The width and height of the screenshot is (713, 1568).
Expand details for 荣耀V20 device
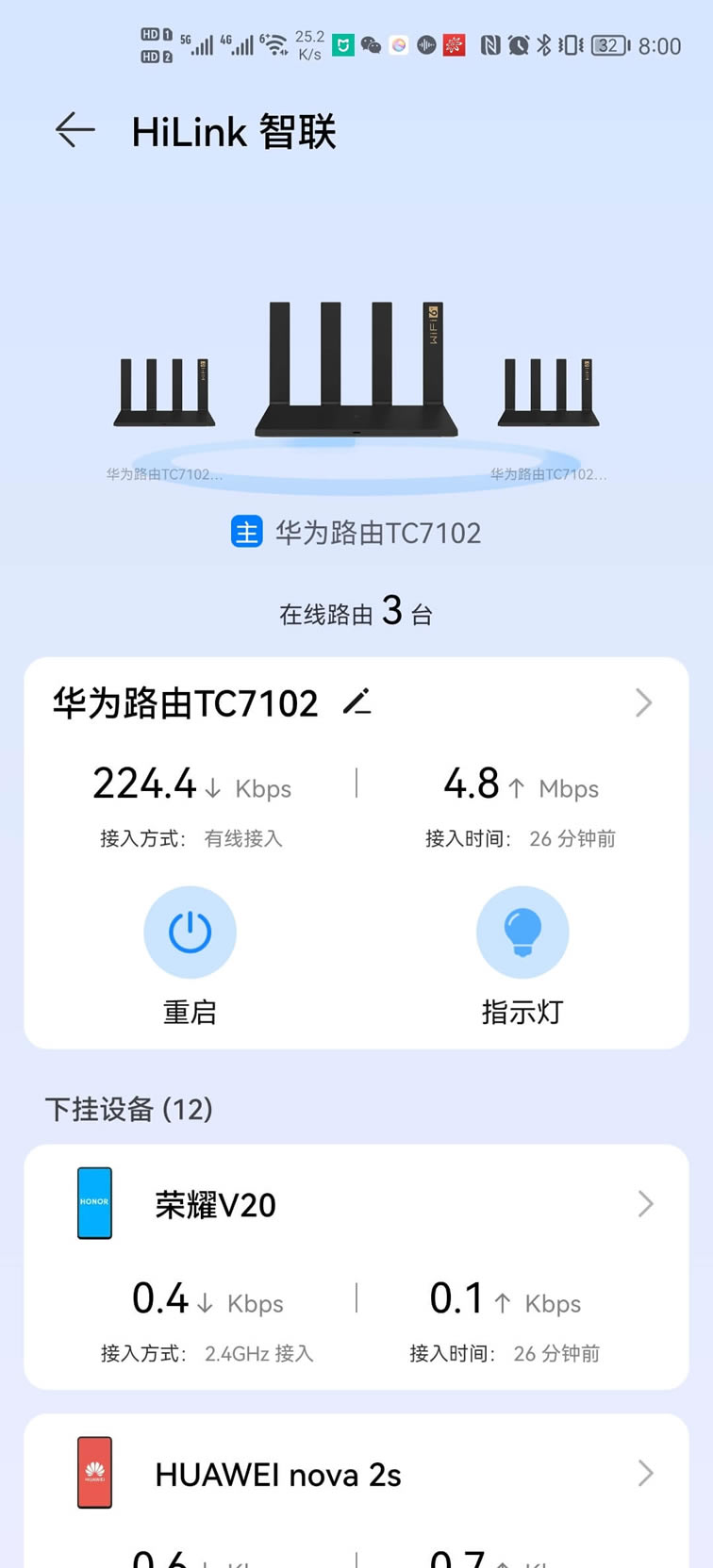[x=645, y=1203]
